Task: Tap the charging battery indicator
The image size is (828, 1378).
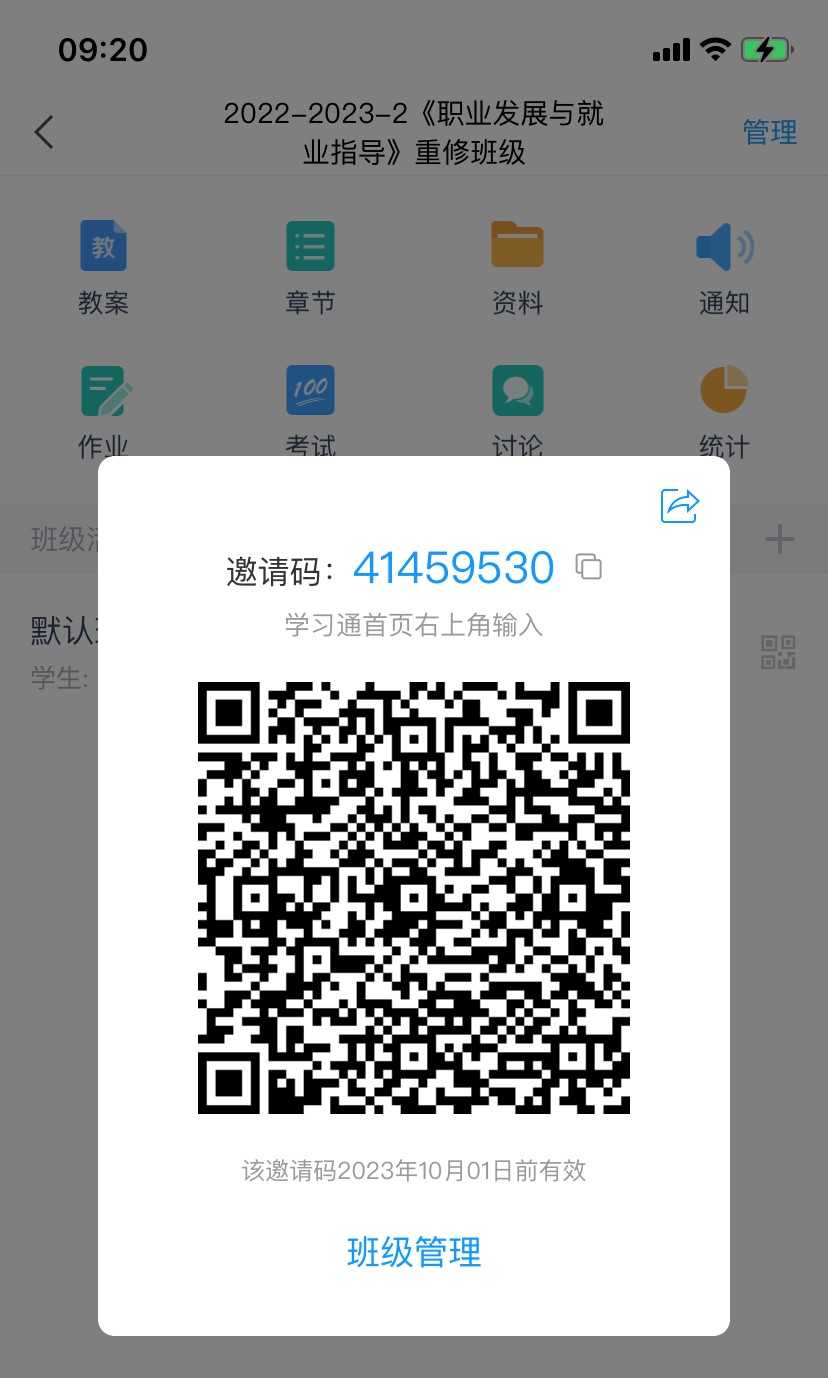Action: click(766, 48)
